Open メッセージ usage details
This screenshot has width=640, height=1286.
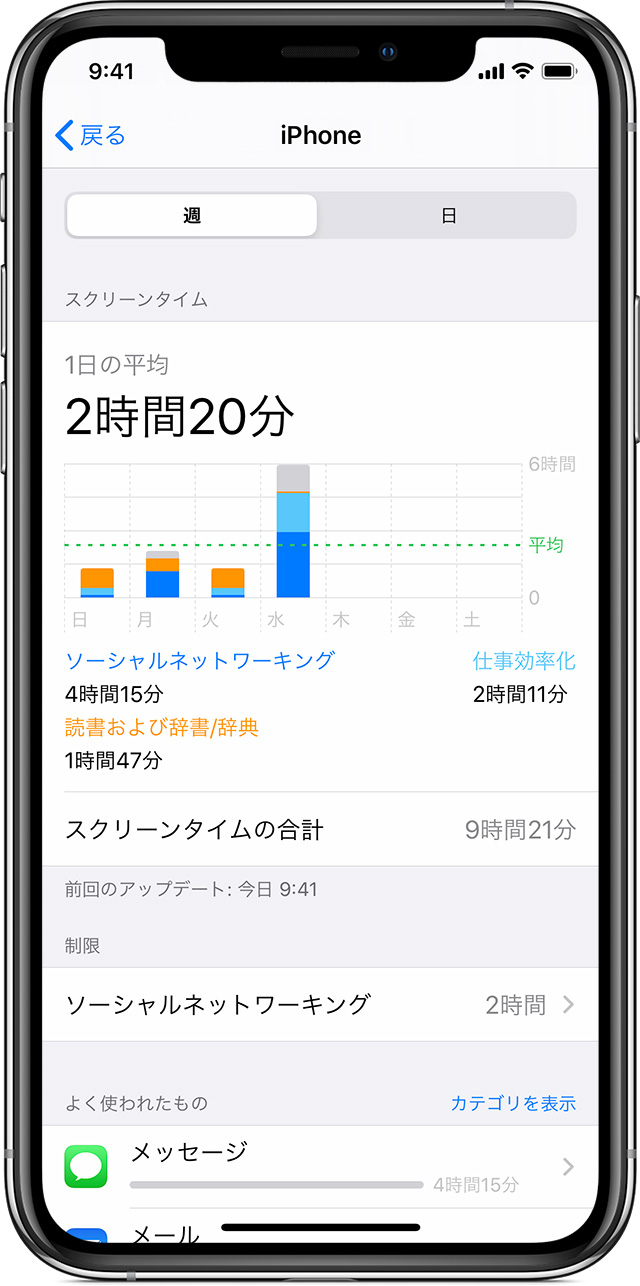pyautogui.click(x=320, y=1166)
